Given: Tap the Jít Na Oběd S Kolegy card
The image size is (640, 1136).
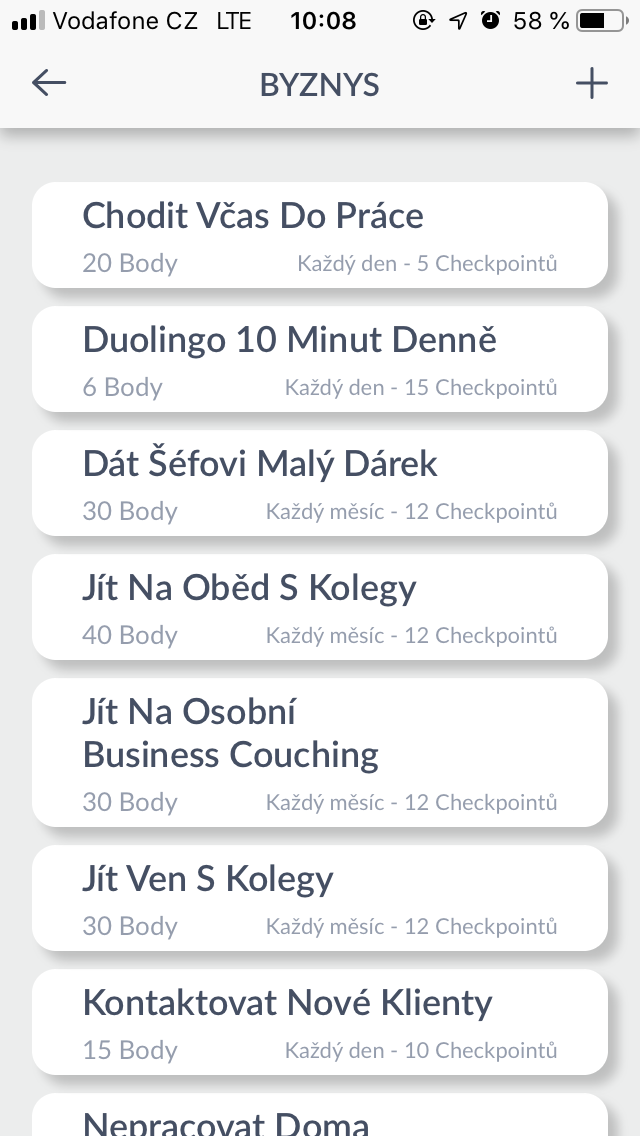Looking at the screenshot, I should (320, 607).
